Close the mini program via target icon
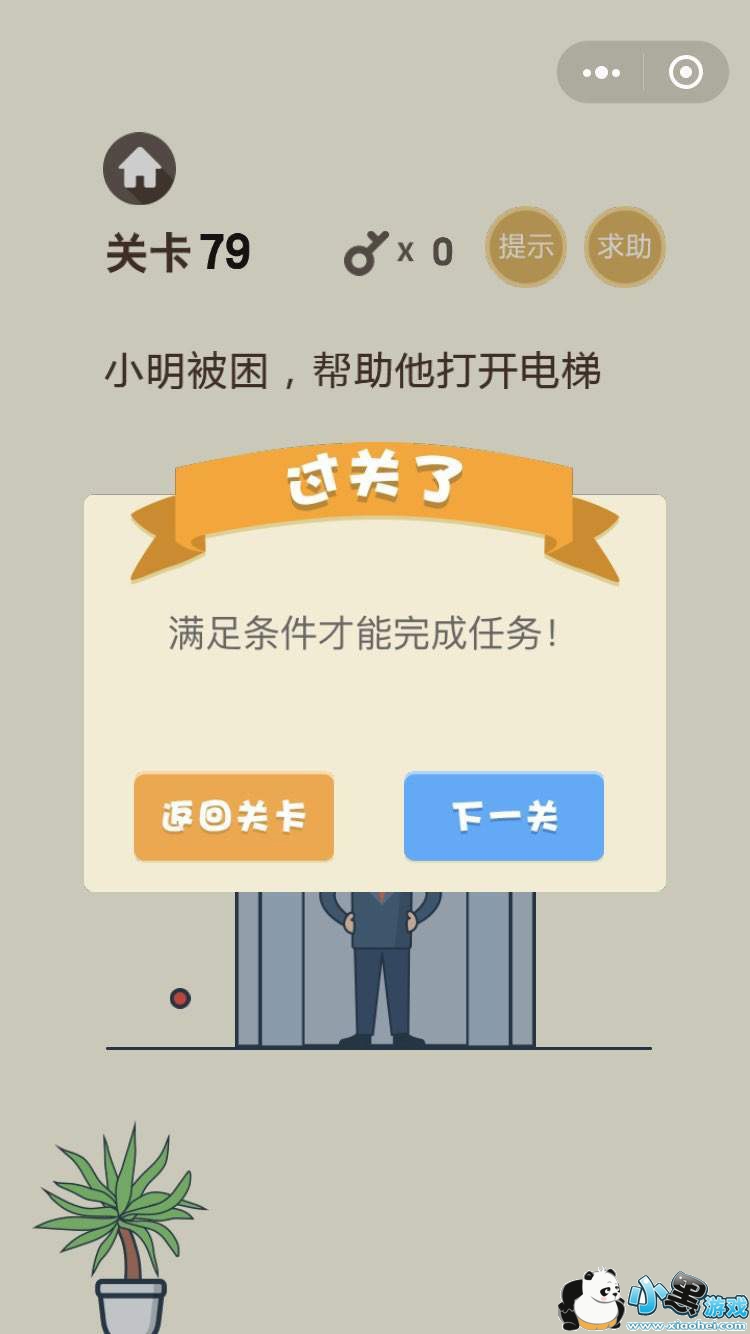 point(685,73)
